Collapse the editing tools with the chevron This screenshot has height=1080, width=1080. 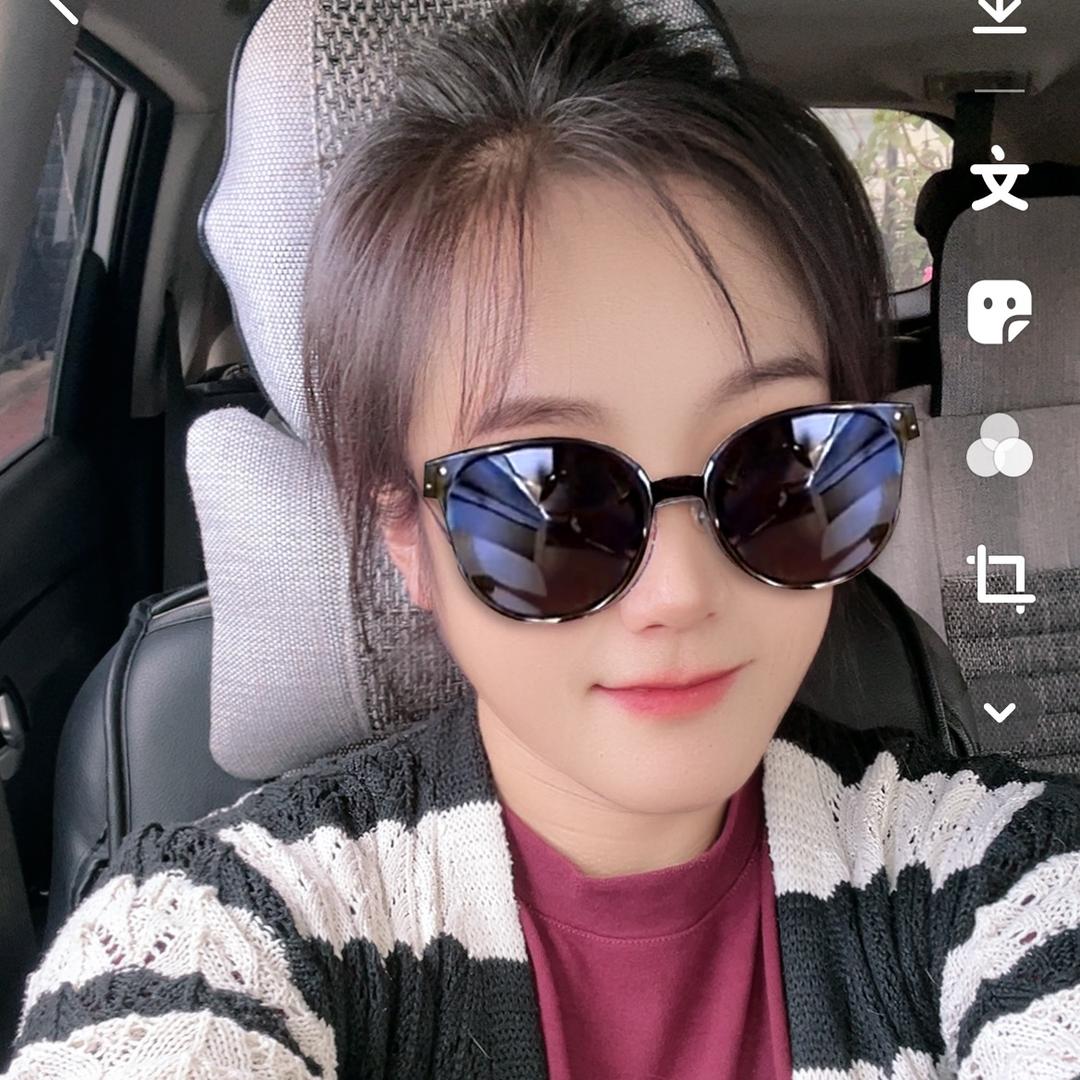[x=999, y=712]
